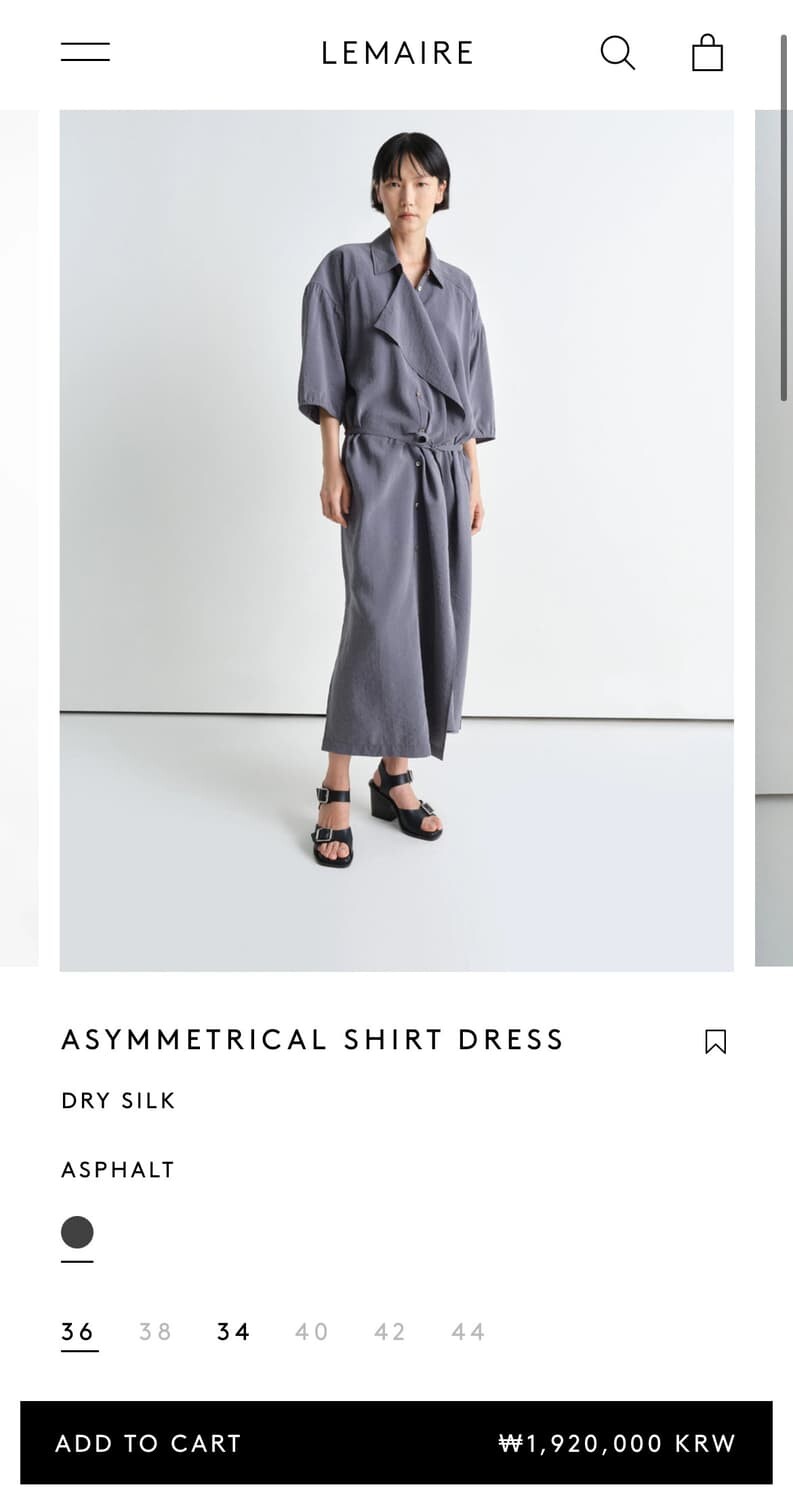Open the main dress product photo
Image resolution: width=793 pixels, height=1500 pixels.
point(396,540)
